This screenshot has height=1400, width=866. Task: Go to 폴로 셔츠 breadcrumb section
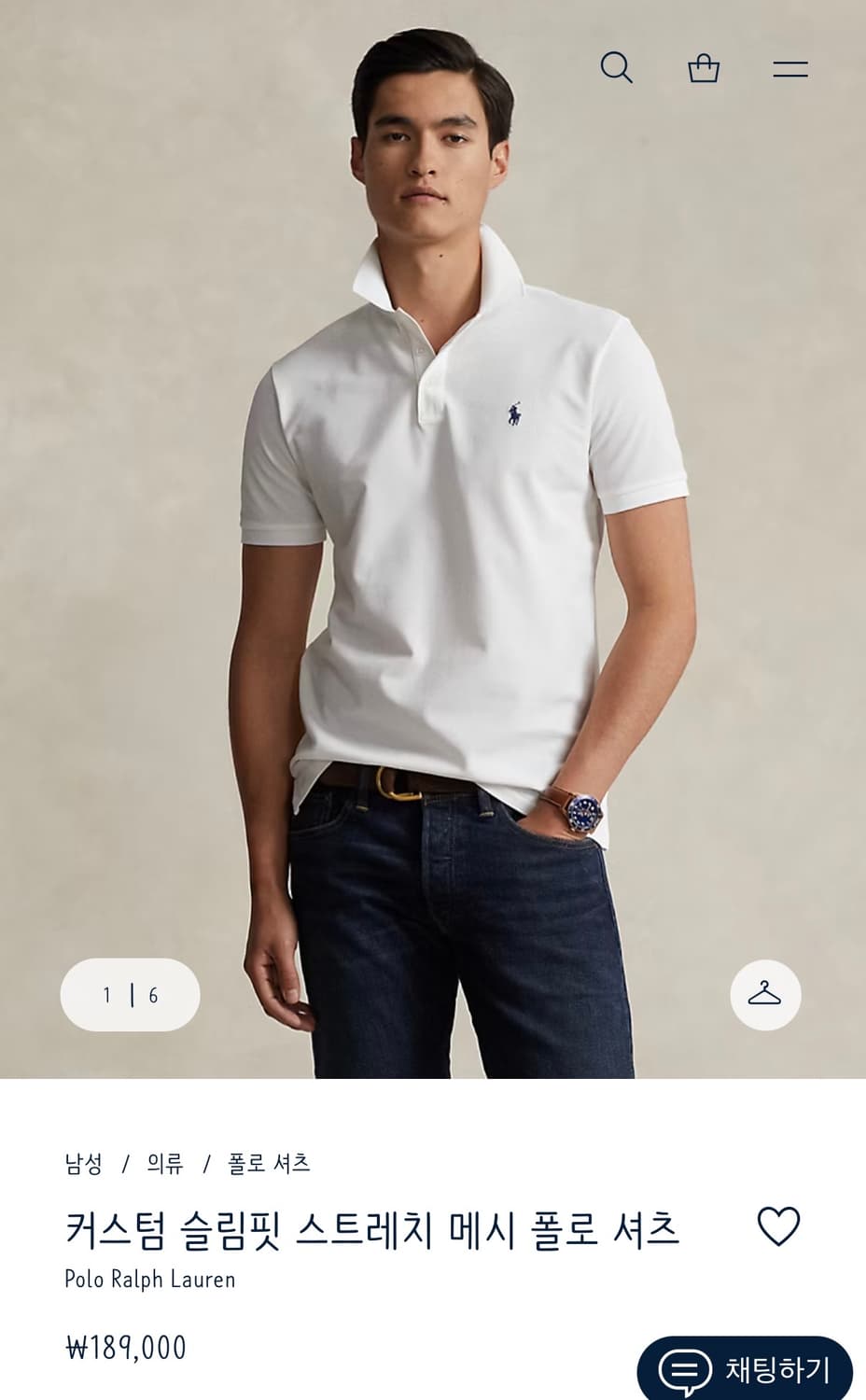269,1163
